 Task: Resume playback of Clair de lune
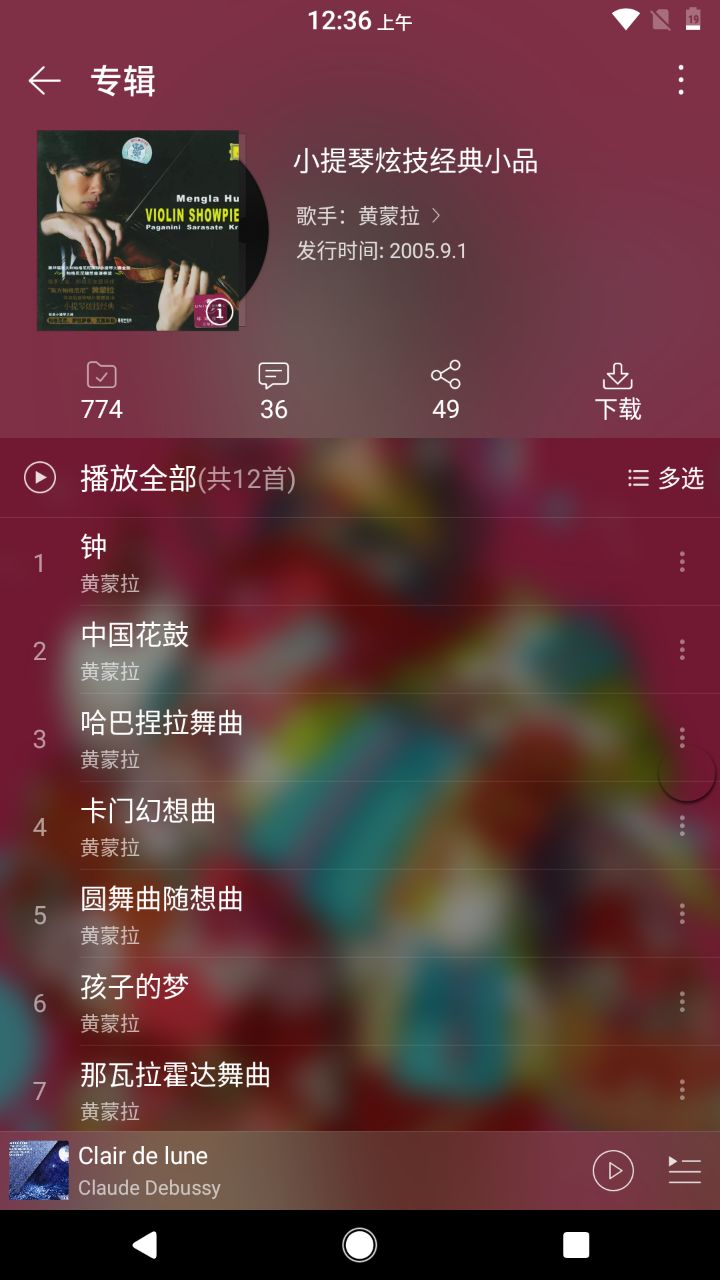tap(613, 1170)
